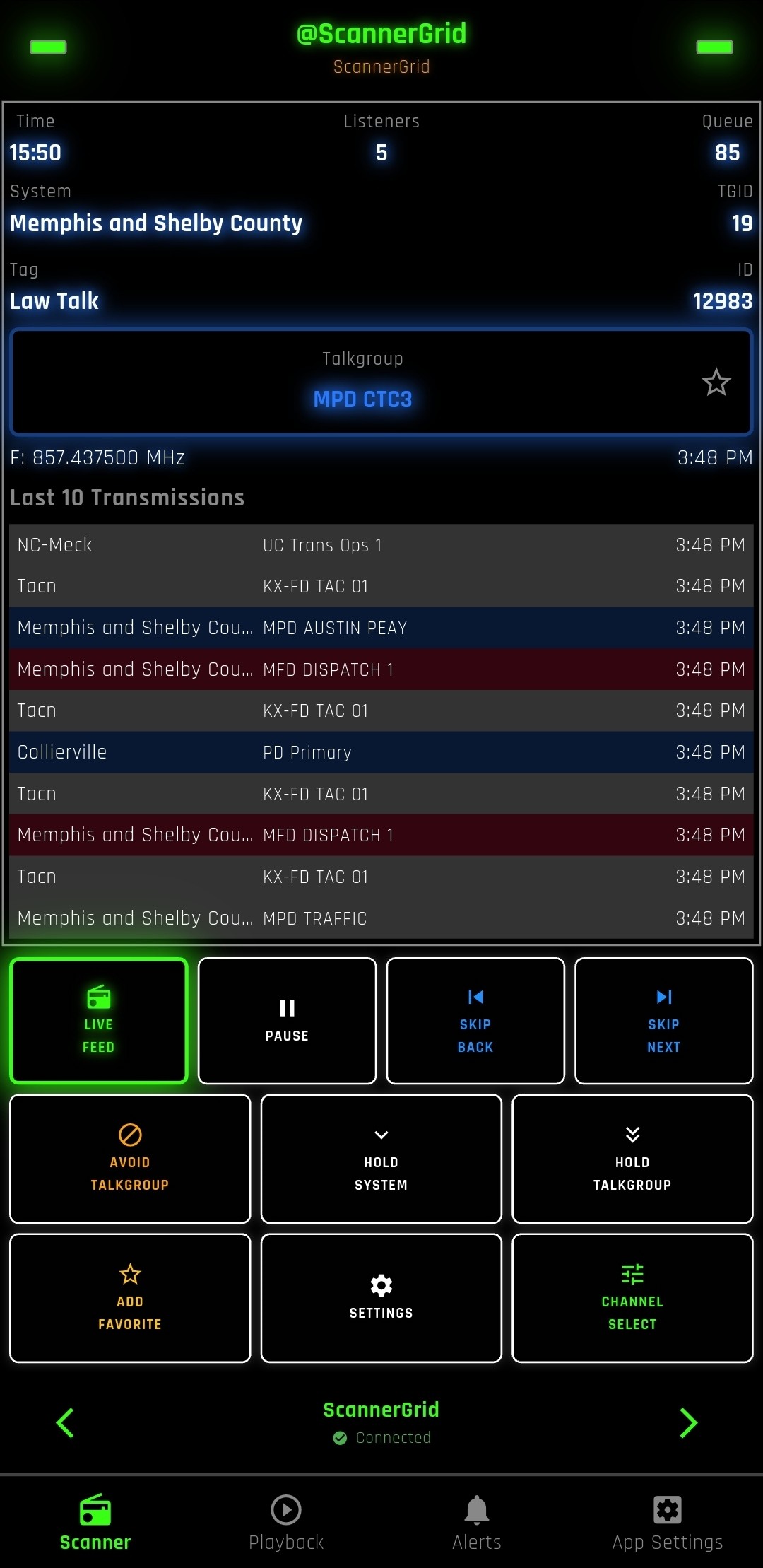This screenshot has height=1568, width=763.
Task: Go to previous server with left arrow
Action: [65, 1422]
